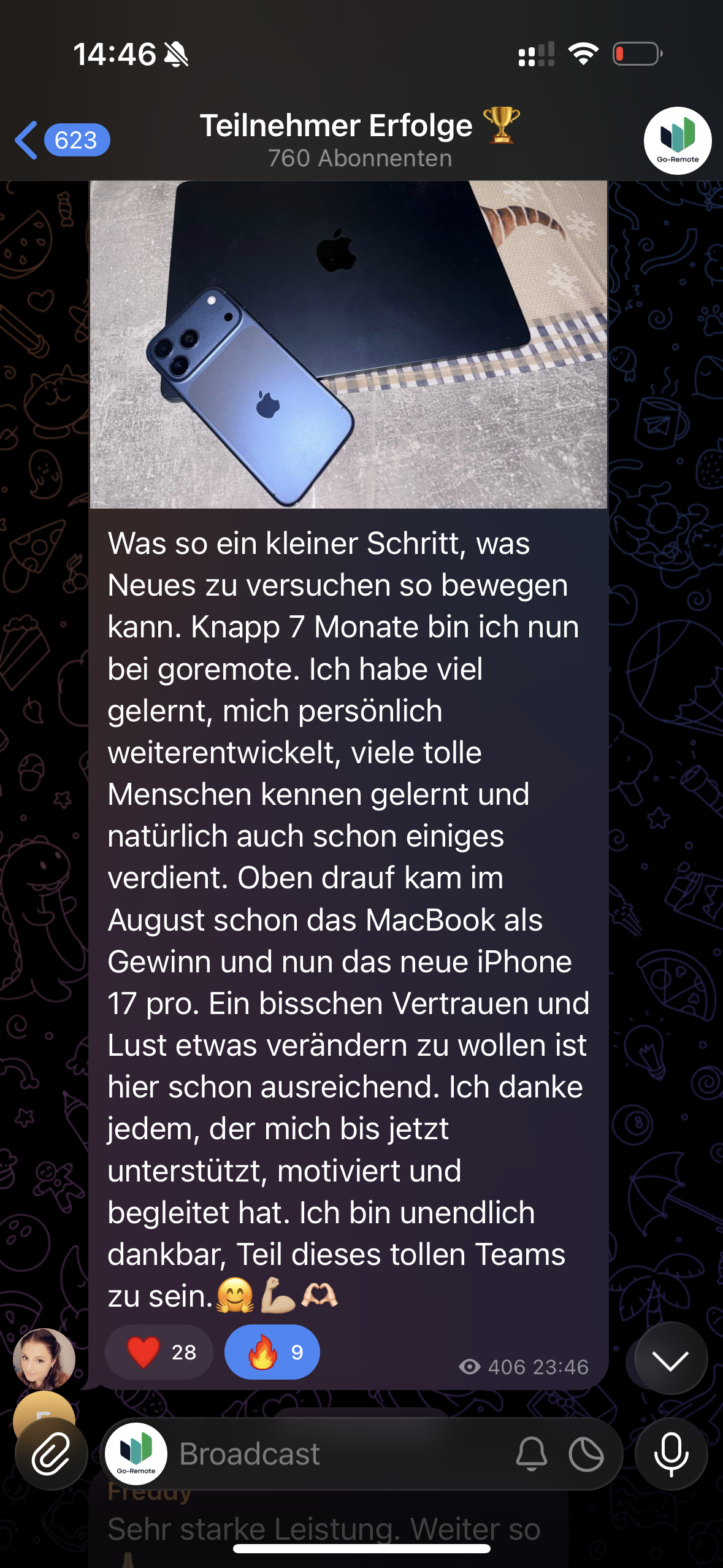React with the heart showing 28
723x1568 pixels.
159,1352
